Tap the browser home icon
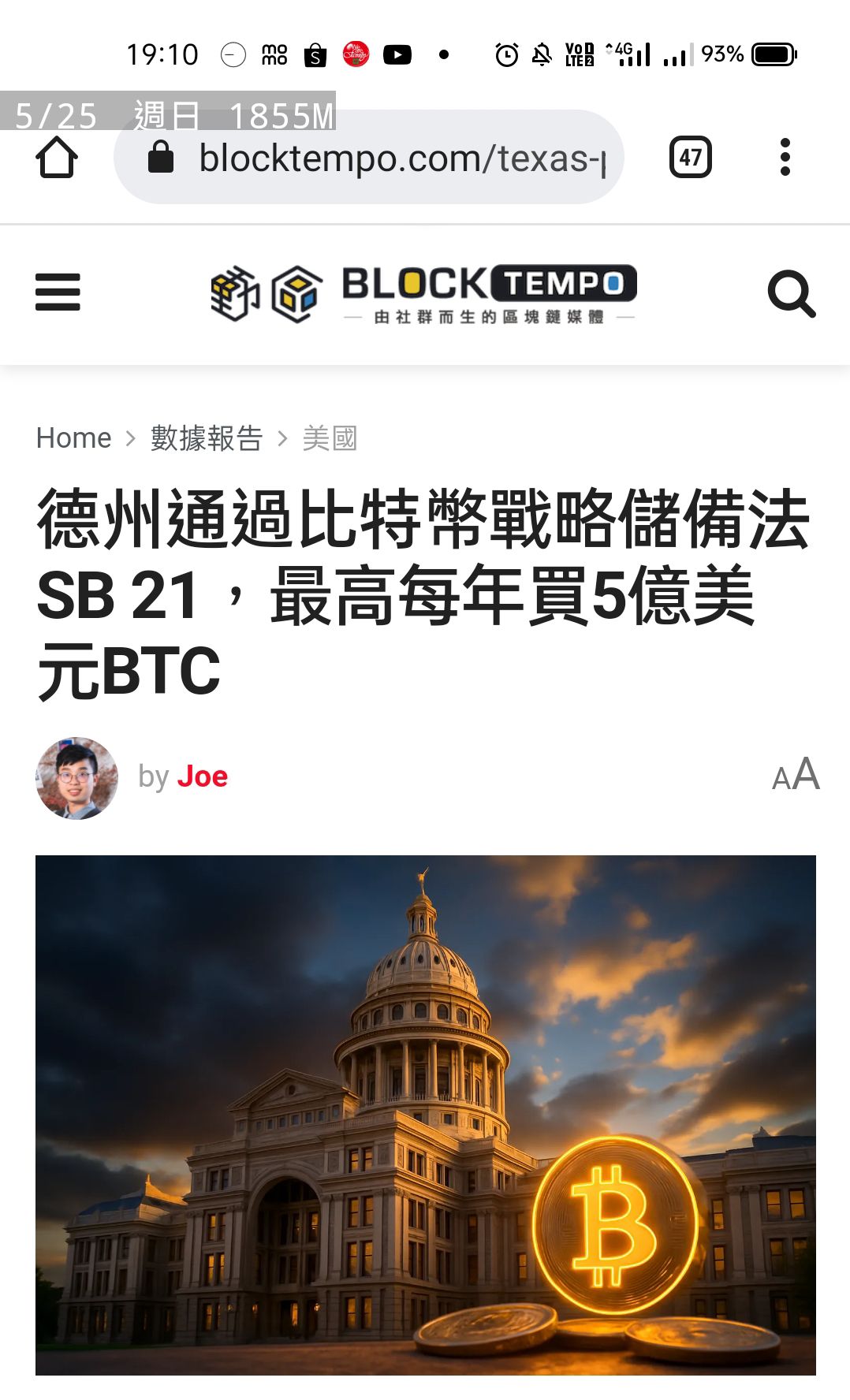Viewport: 850px width, 1400px height. 57,157
